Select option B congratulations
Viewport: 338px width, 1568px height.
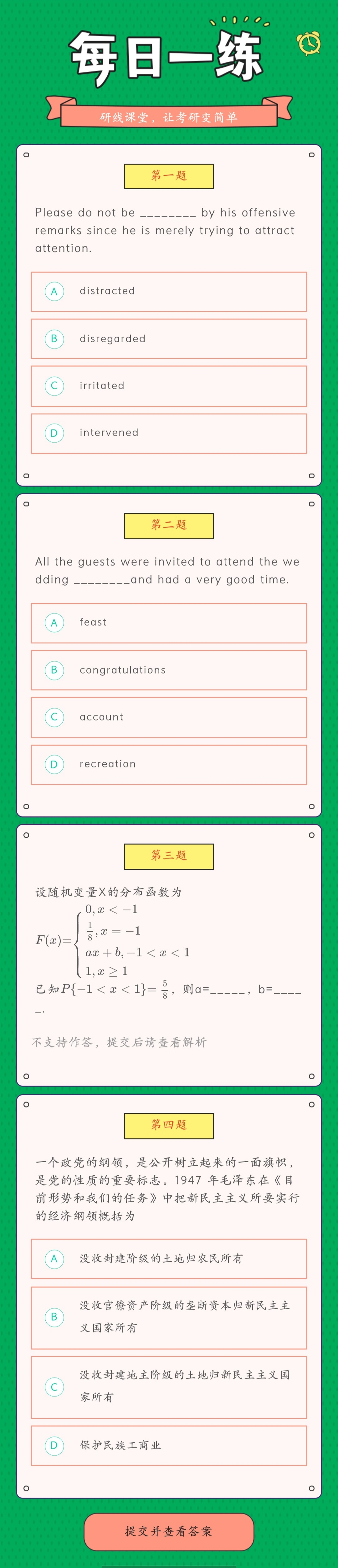[x=169, y=670]
